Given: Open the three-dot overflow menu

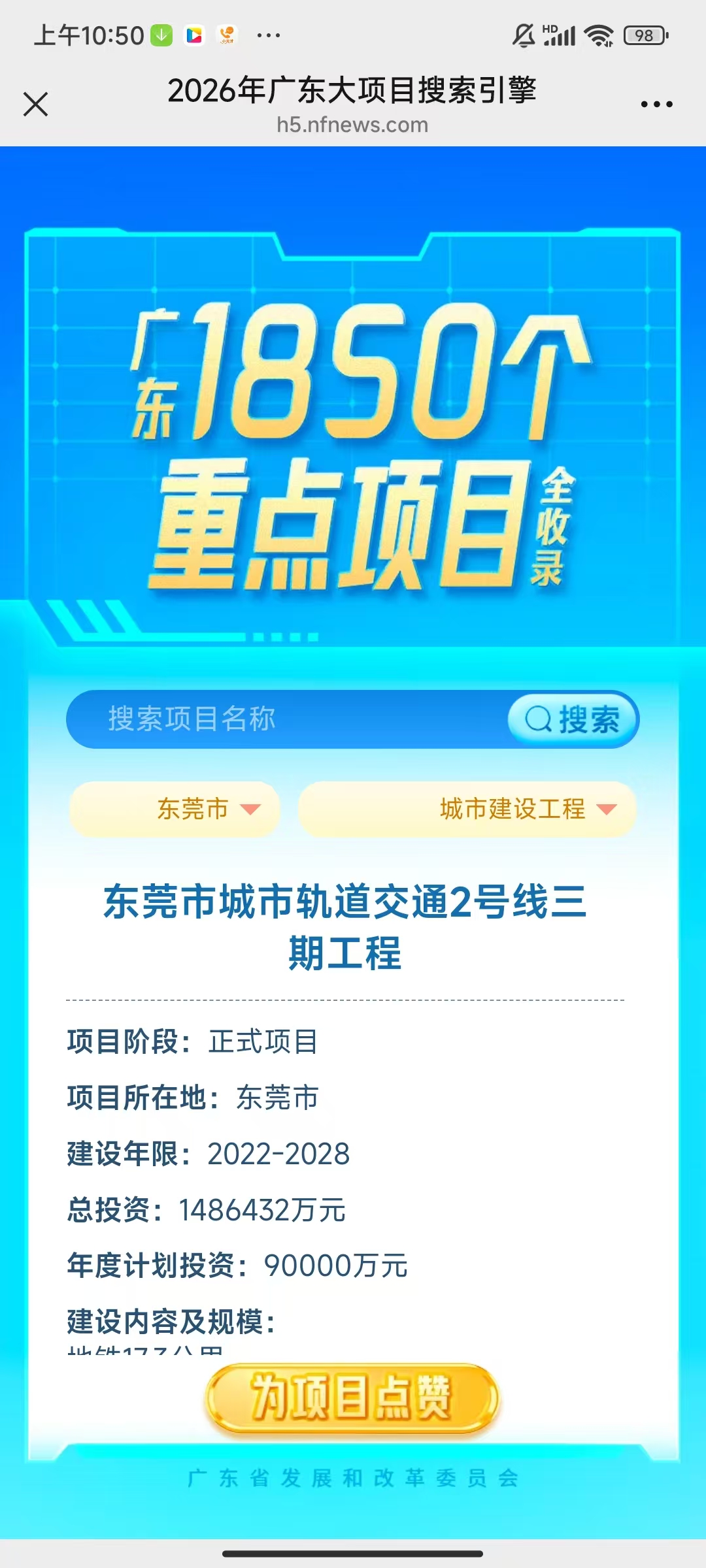Looking at the screenshot, I should (x=656, y=104).
